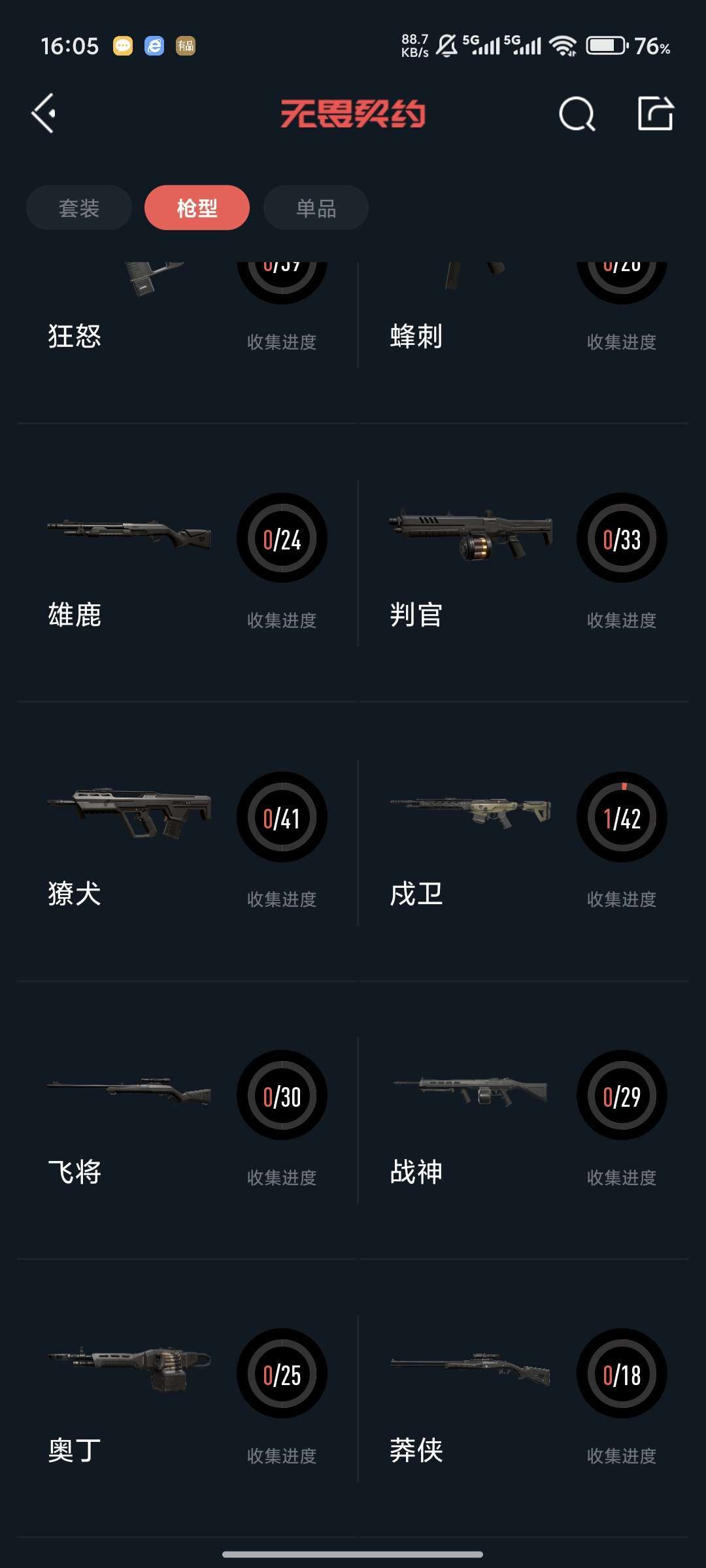Switch to the 单品 tab
The height and width of the screenshot is (1568, 706).
(316, 208)
